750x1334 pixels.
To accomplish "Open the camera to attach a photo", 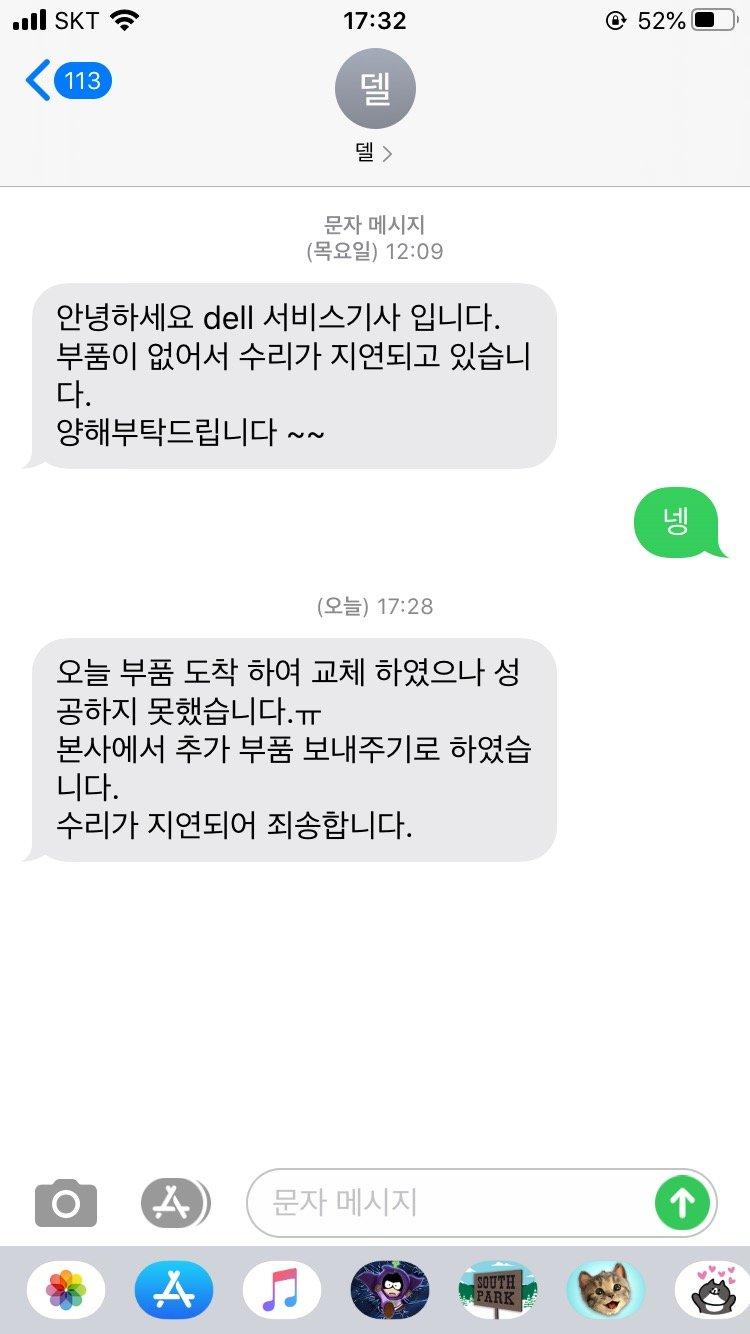I will 66,1203.
